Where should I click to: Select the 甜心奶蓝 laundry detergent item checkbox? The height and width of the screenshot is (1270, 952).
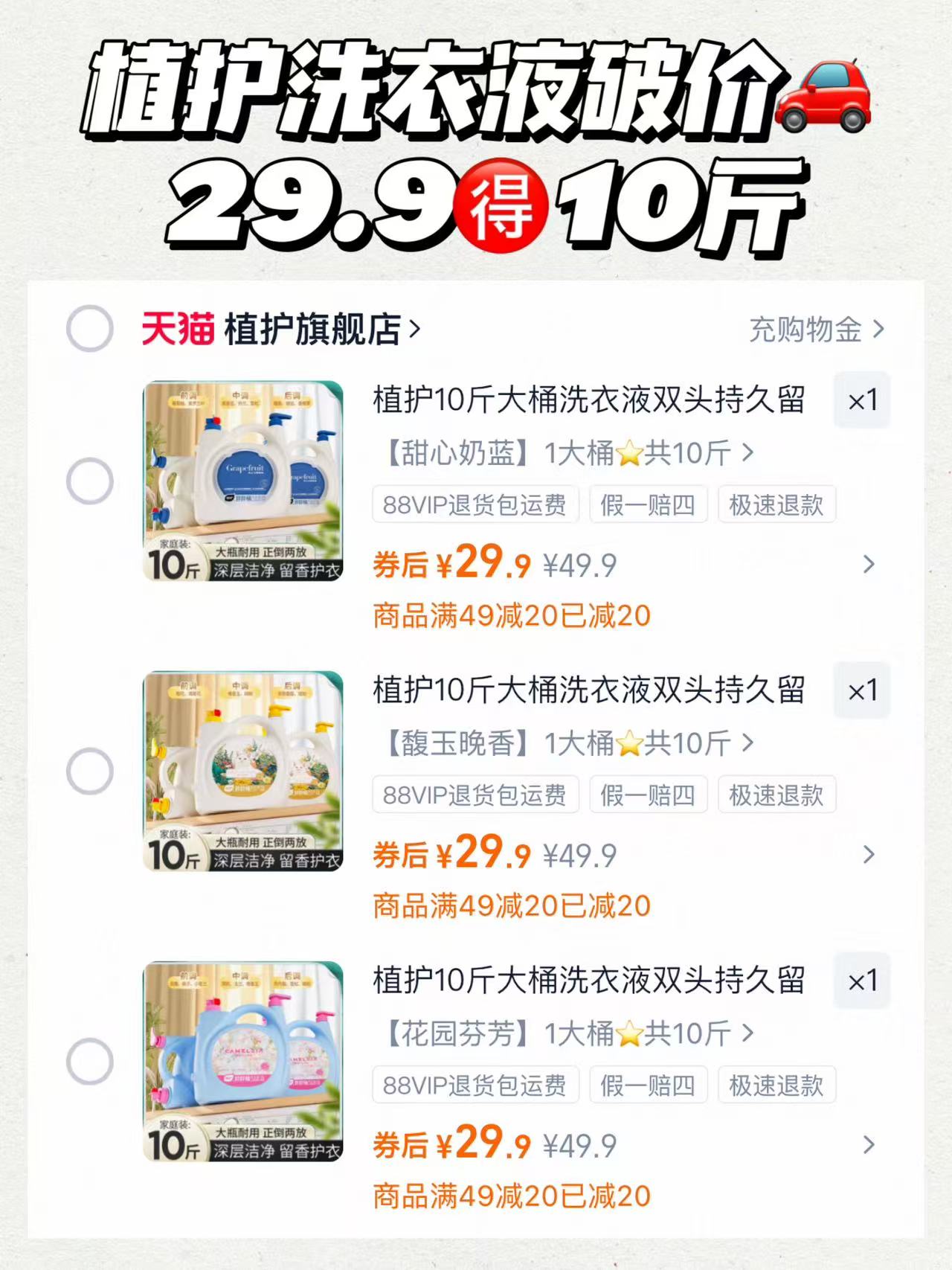coord(89,481)
